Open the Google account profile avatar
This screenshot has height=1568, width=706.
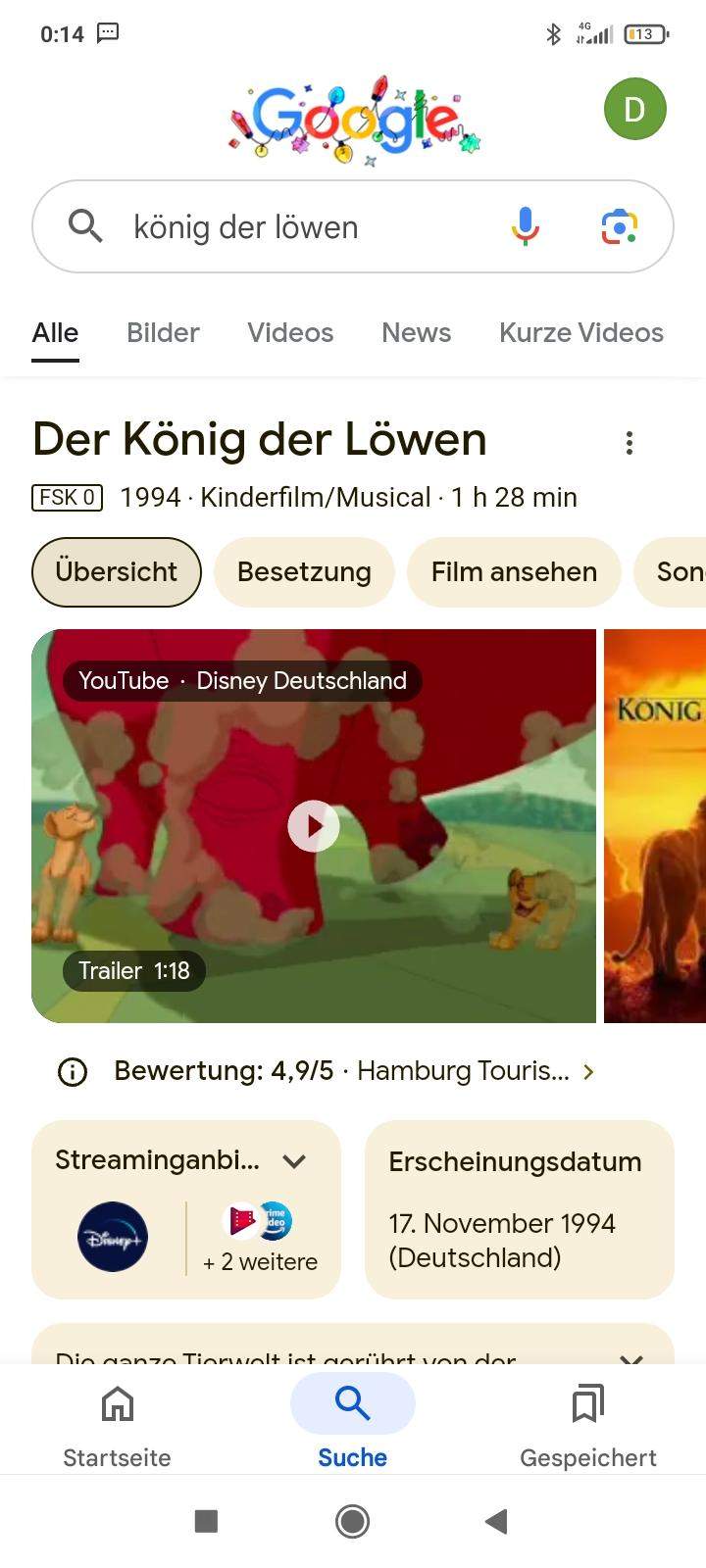coord(633,109)
